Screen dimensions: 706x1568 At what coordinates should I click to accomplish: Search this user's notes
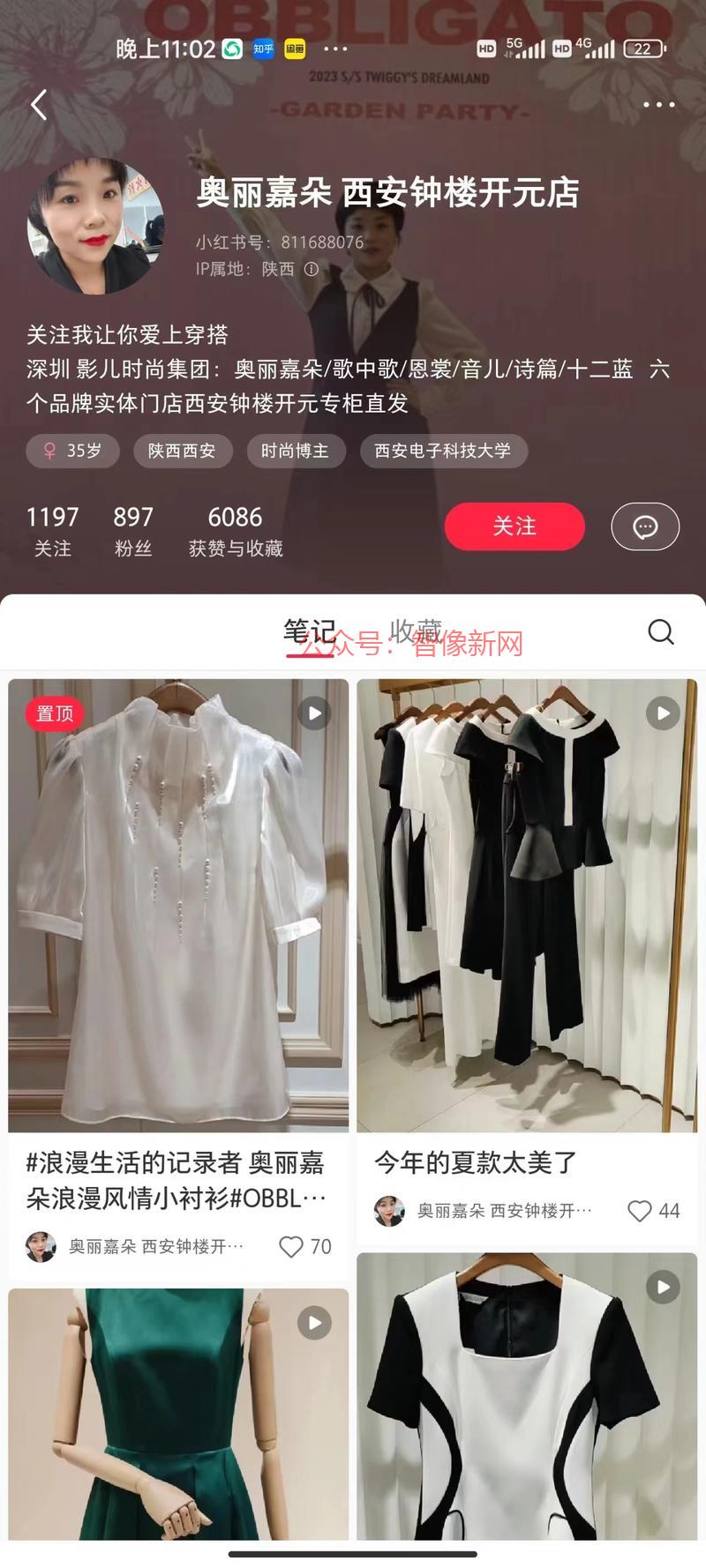(660, 631)
